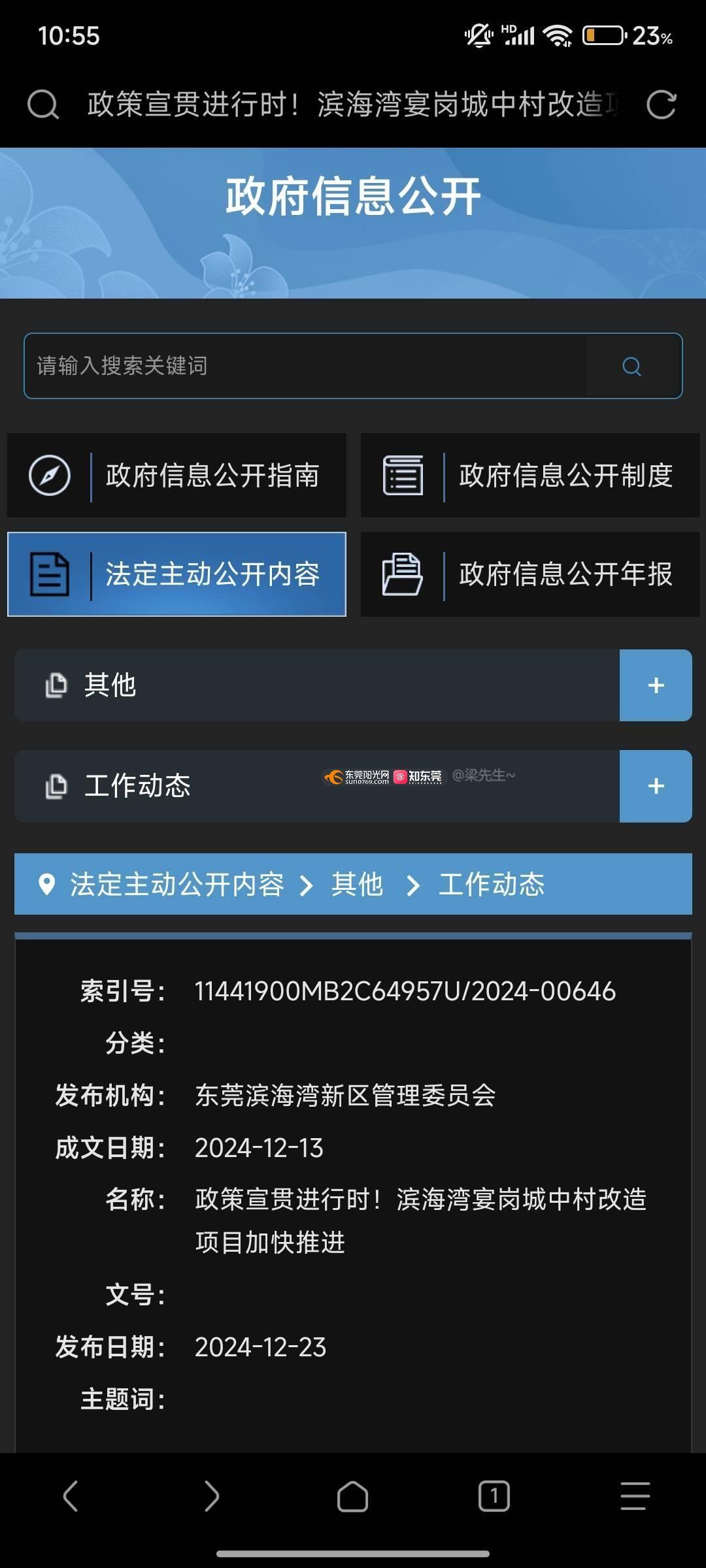
Task: Open the browser tabs switcher
Action: coord(494,1496)
